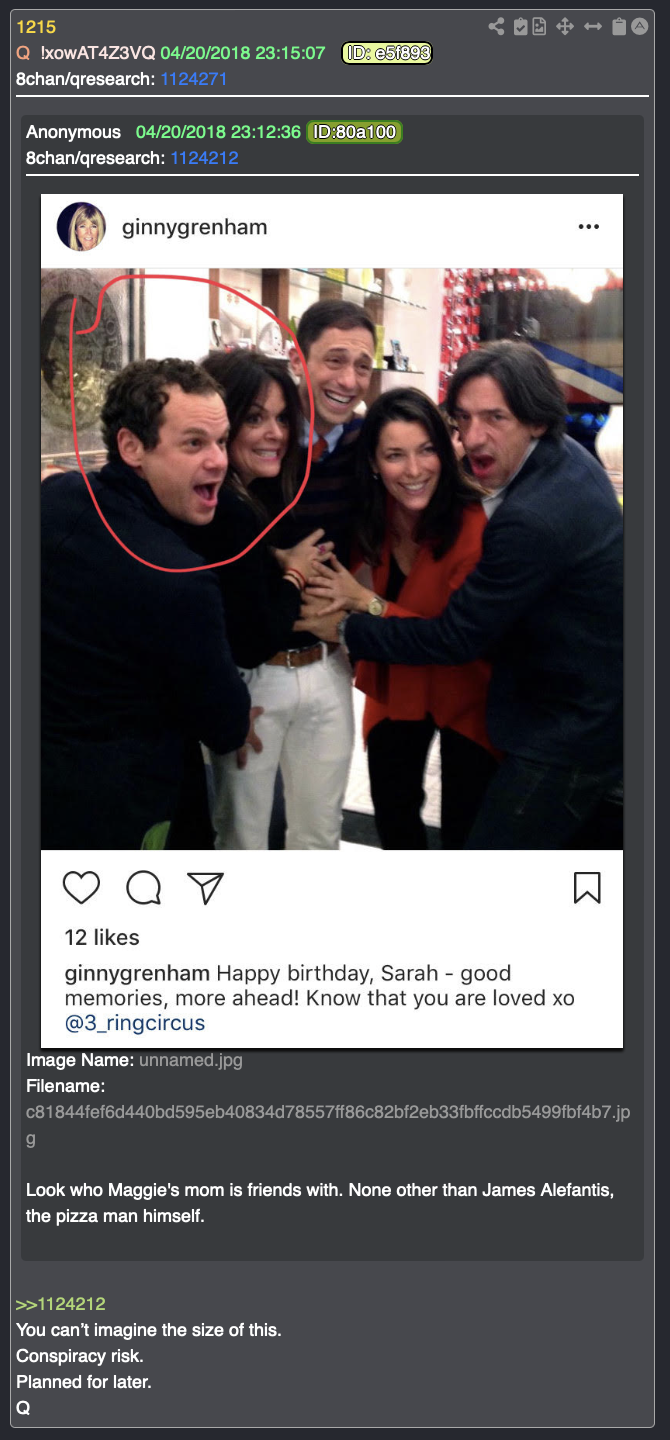The height and width of the screenshot is (1440, 670).
Task: Tap the plain clipboard icon
Action: [619, 27]
